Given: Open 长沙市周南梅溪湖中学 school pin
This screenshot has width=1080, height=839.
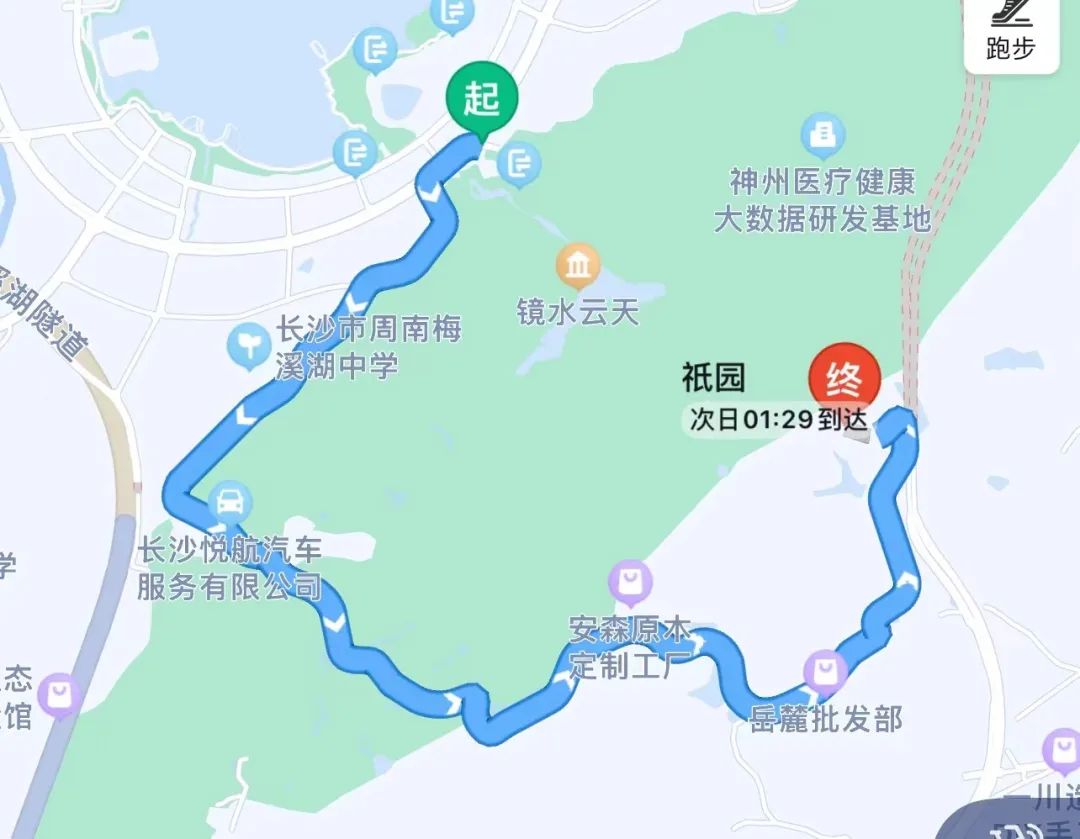Looking at the screenshot, I should pyautogui.click(x=247, y=346).
